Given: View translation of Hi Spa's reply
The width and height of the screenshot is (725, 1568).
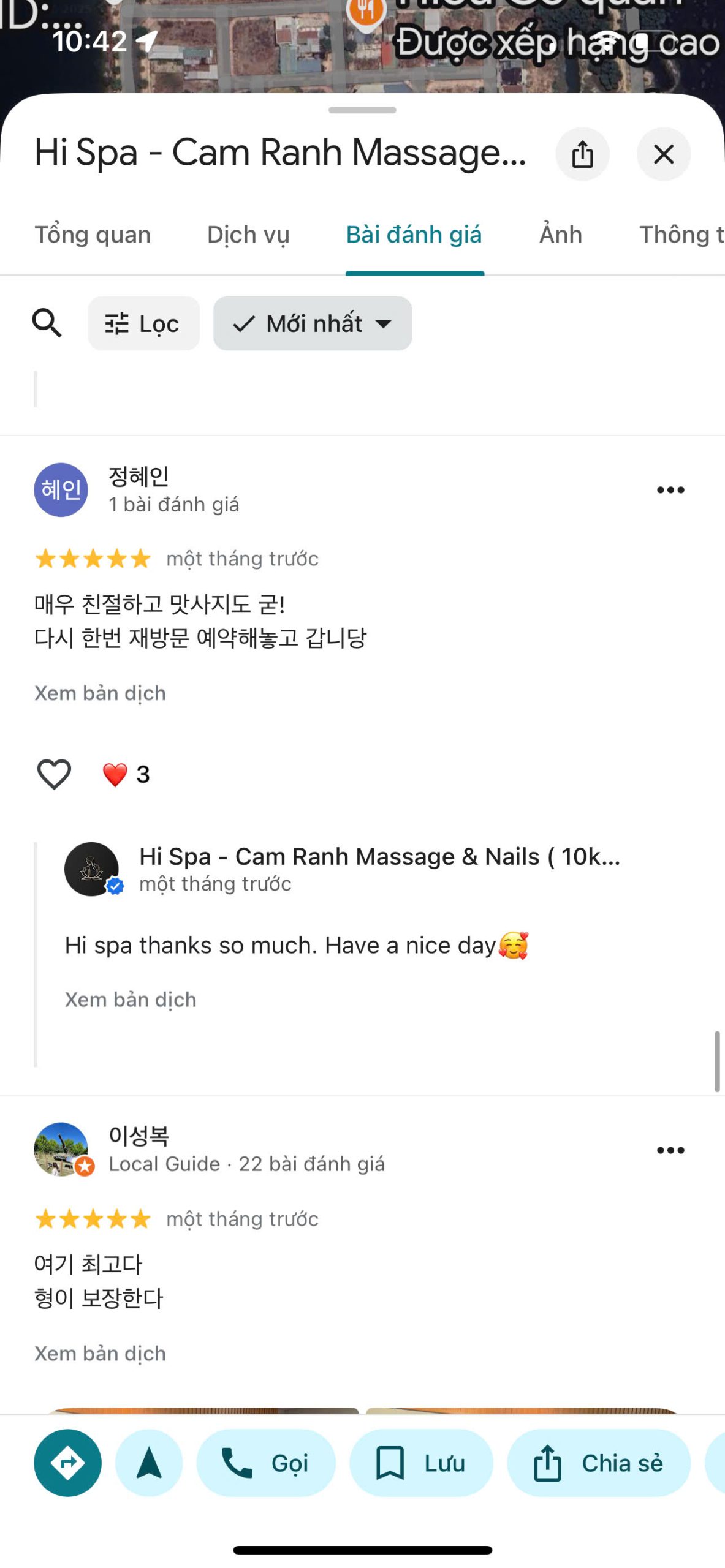Looking at the screenshot, I should [131, 999].
